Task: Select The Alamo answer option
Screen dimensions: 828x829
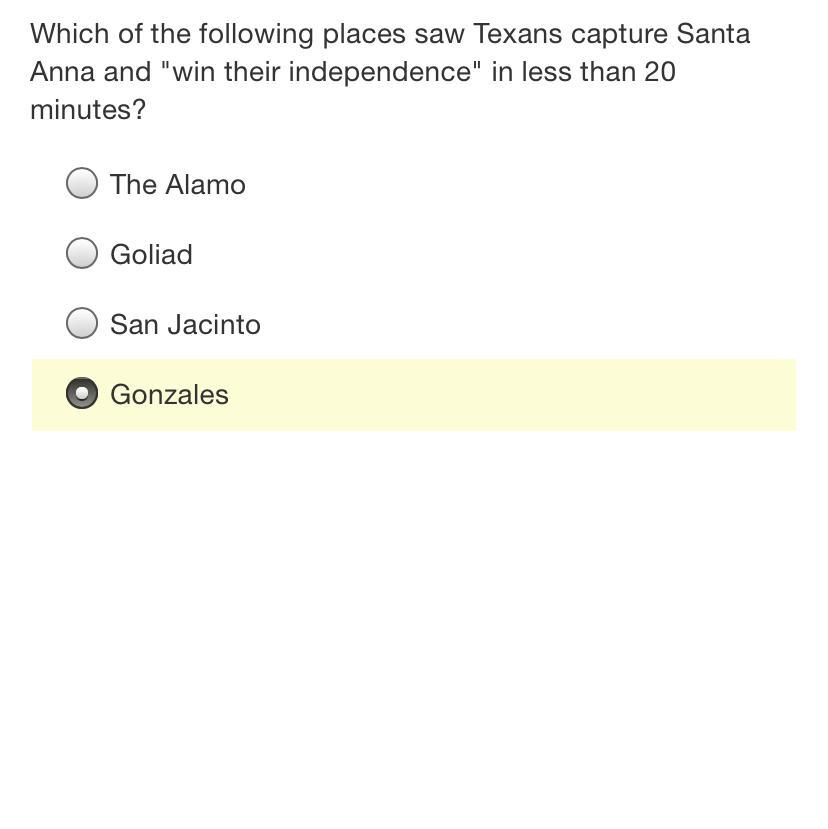Action: coord(82,184)
